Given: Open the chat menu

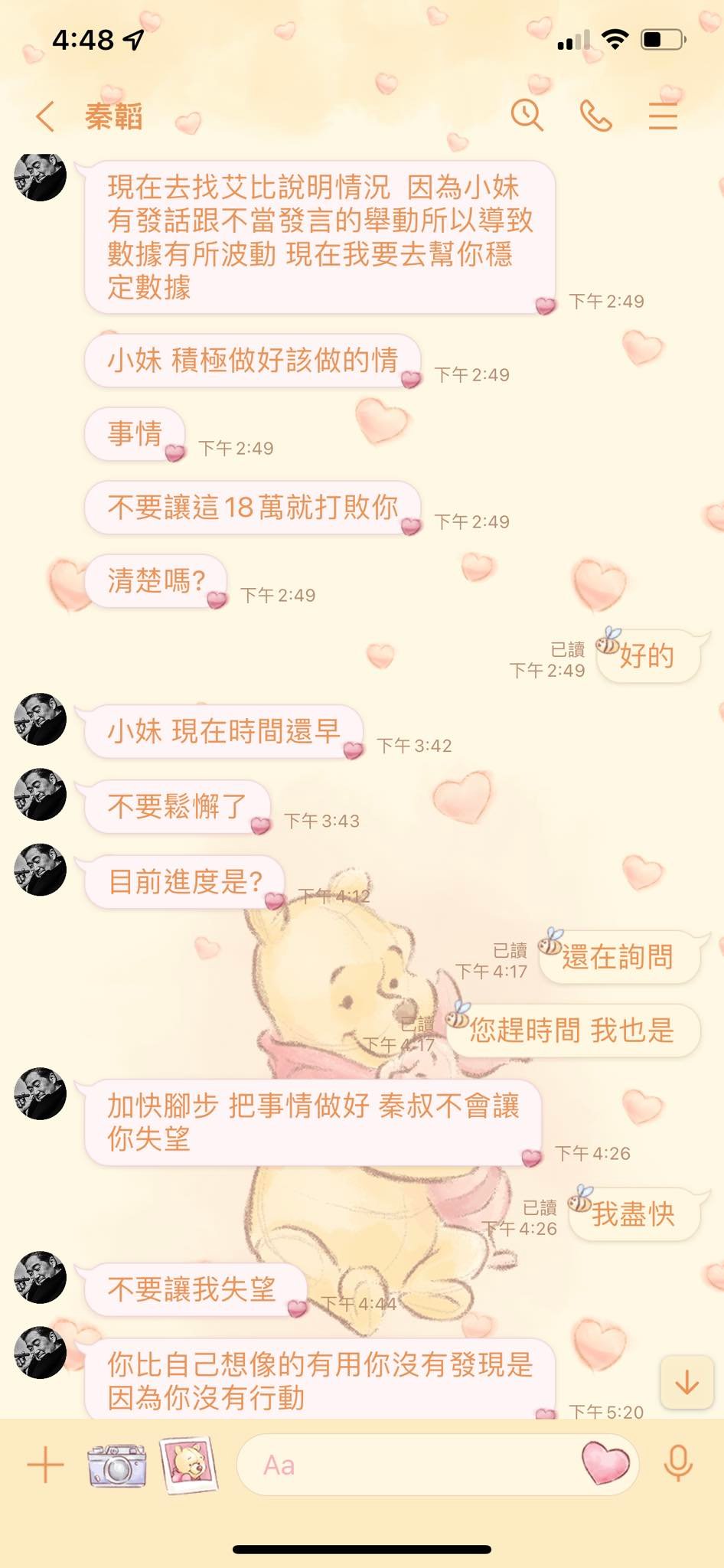Looking at the screenshot, I should coord(663,116).
